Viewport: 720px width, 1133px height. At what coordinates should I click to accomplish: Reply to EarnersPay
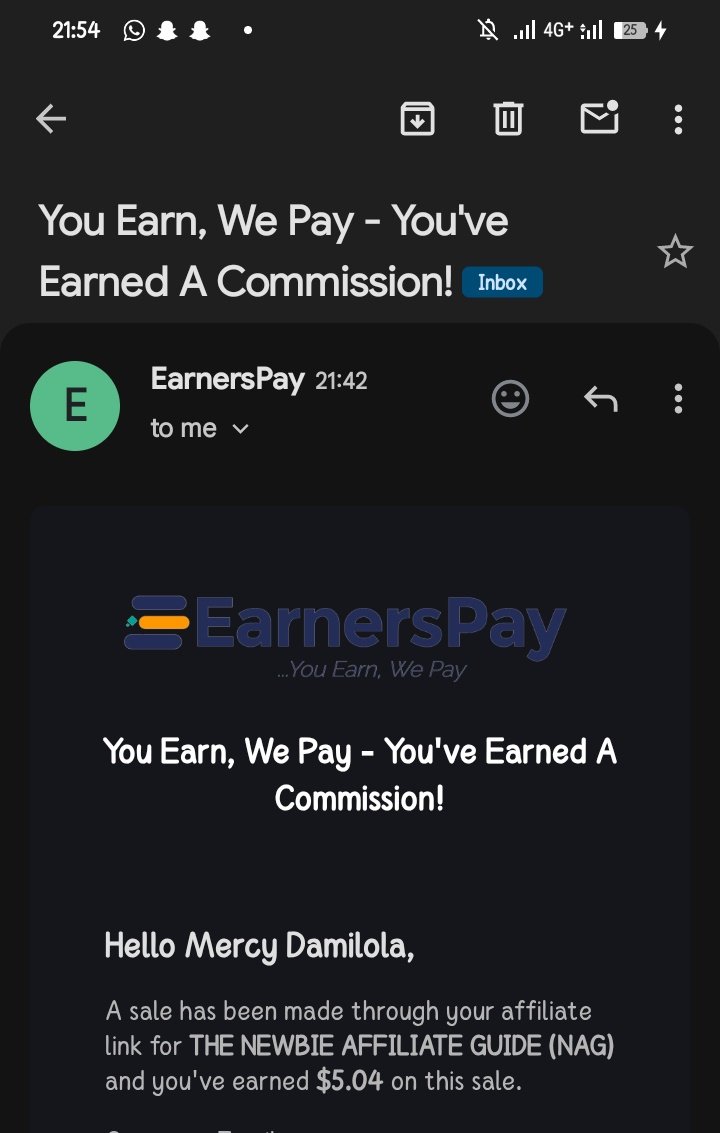[x=600, y=399]
